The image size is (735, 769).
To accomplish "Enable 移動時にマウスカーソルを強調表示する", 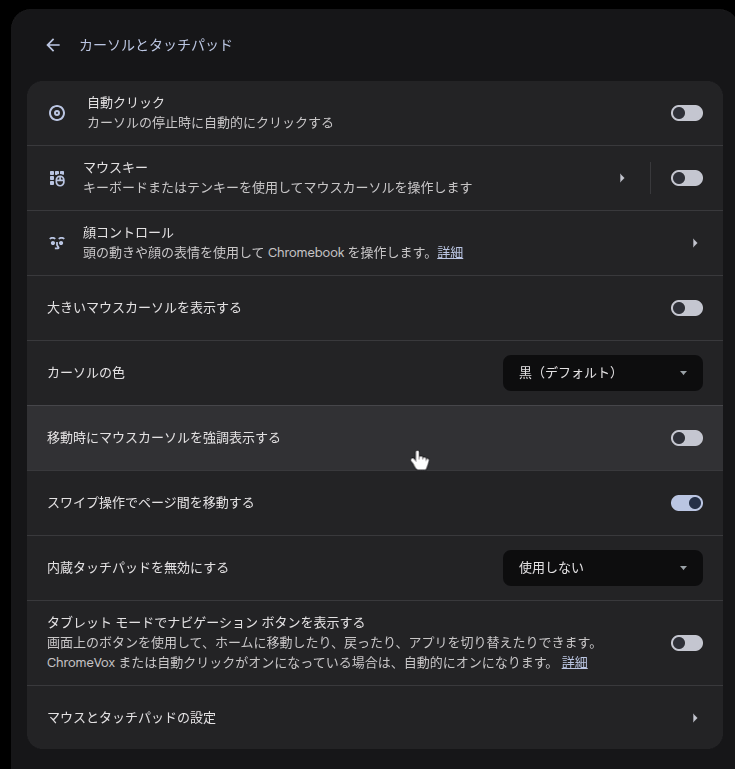I will [686, 438].
